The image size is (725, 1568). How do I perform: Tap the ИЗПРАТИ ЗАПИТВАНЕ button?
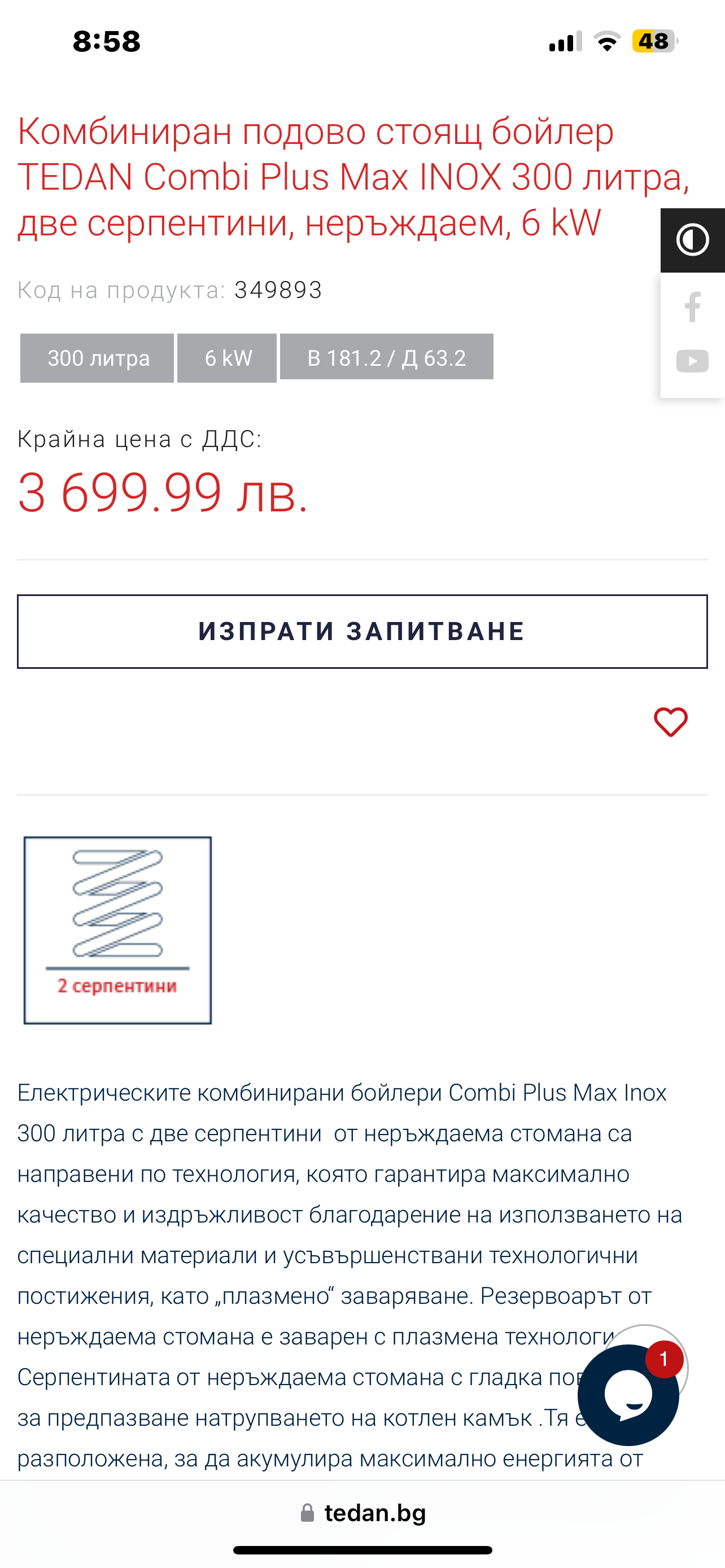click(362, 631)
